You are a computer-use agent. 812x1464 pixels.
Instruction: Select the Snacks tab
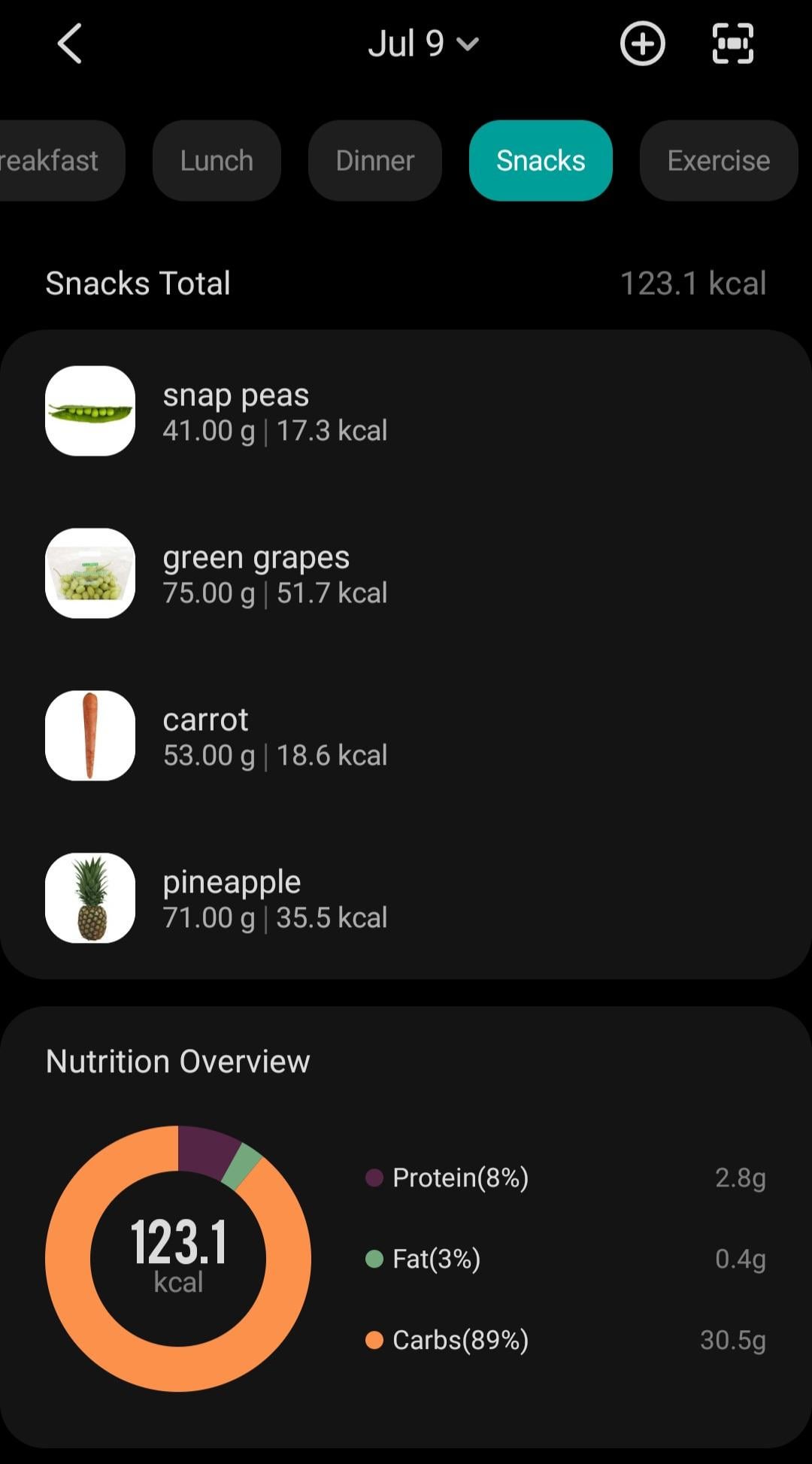pos(541,160)
